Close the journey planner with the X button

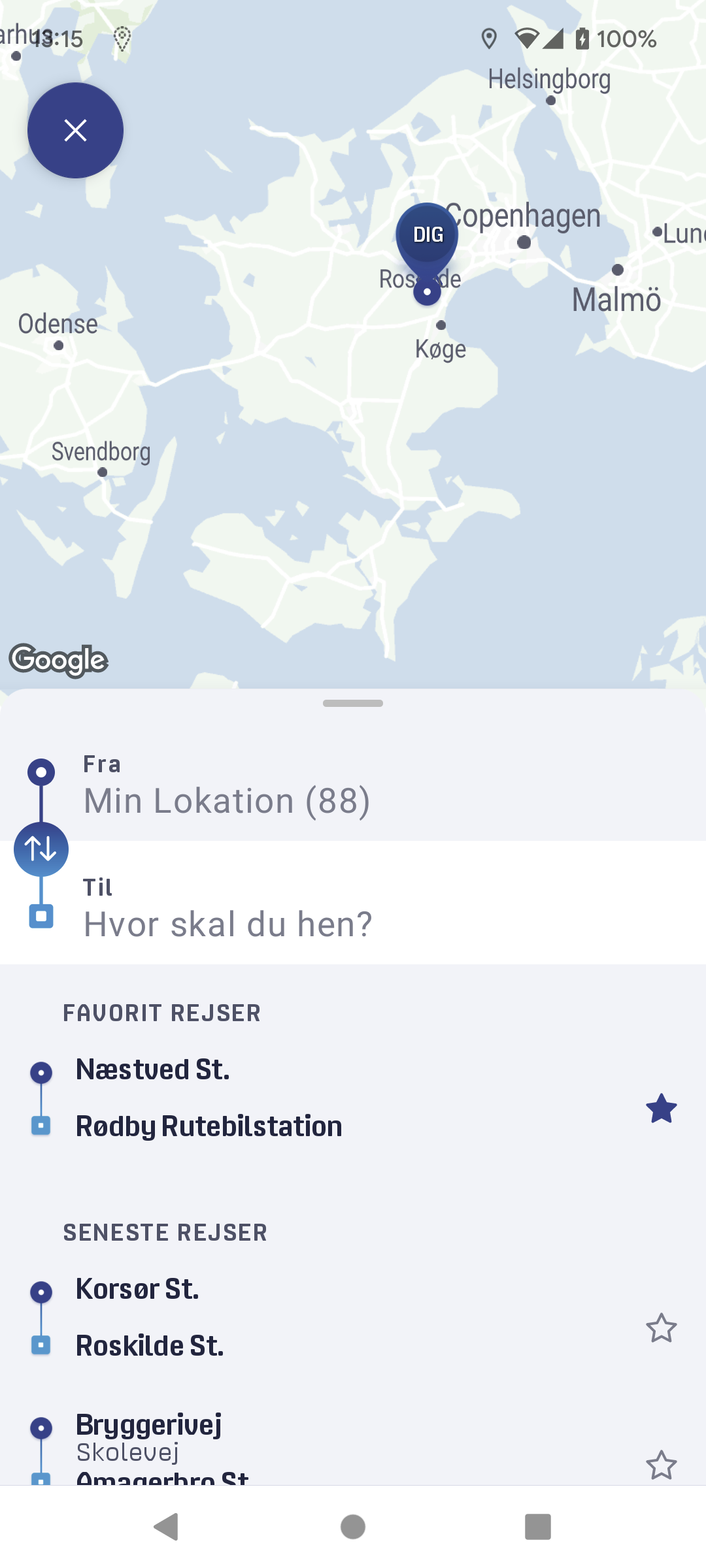(x=75, y=130)
